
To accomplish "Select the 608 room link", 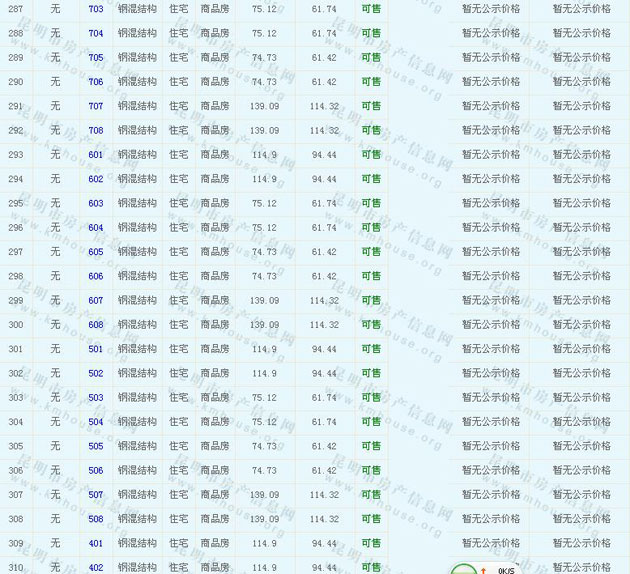I will [x=96, y=325].
